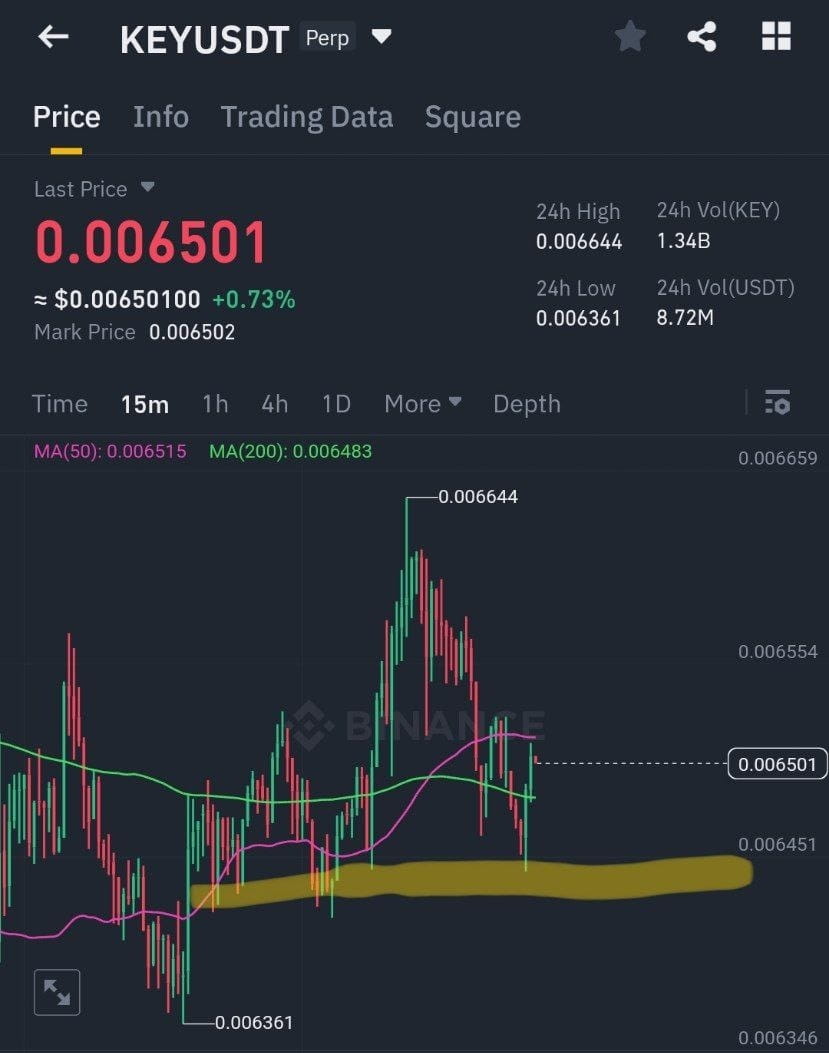Open the Info section
This screenshot has height=1053, width=829.
coord(160,117)
